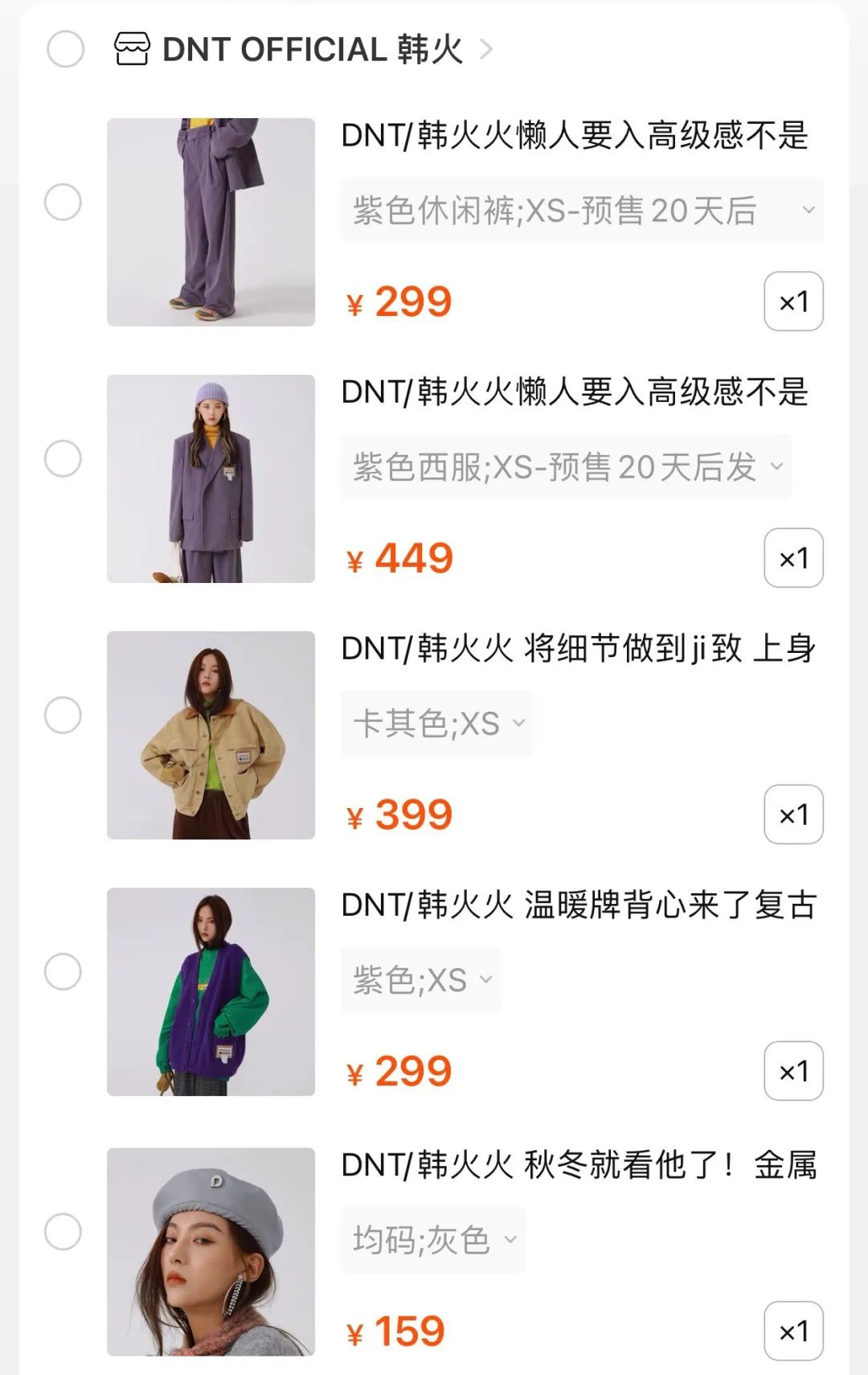This screenshot has height=1375, width=868.
Task: Expand the 均码;灰色 variant dropdown
Action: (432, 1240)
